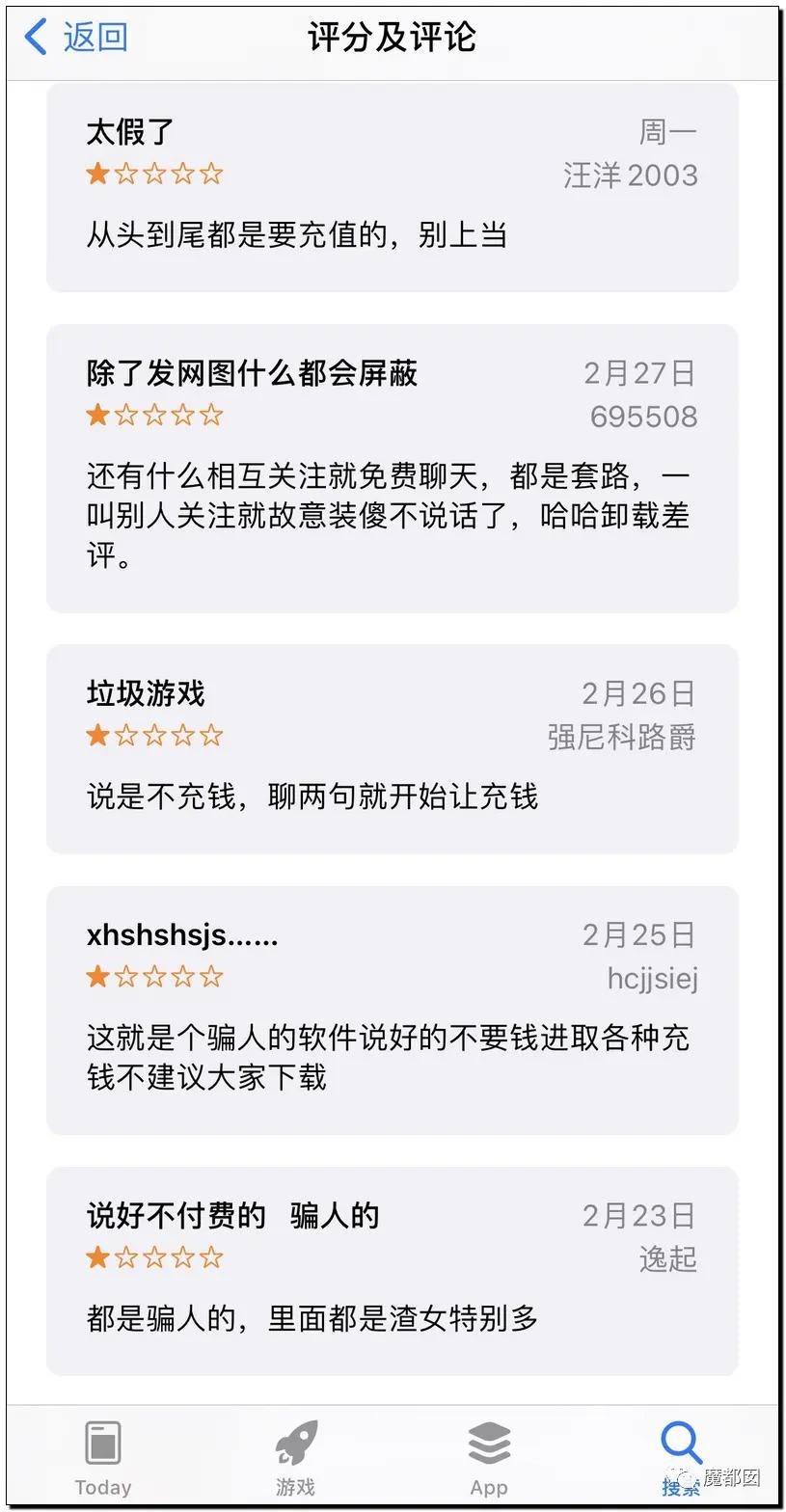
Task: Switch to the 游戏 tab
Action: [x=295, y=1456]
